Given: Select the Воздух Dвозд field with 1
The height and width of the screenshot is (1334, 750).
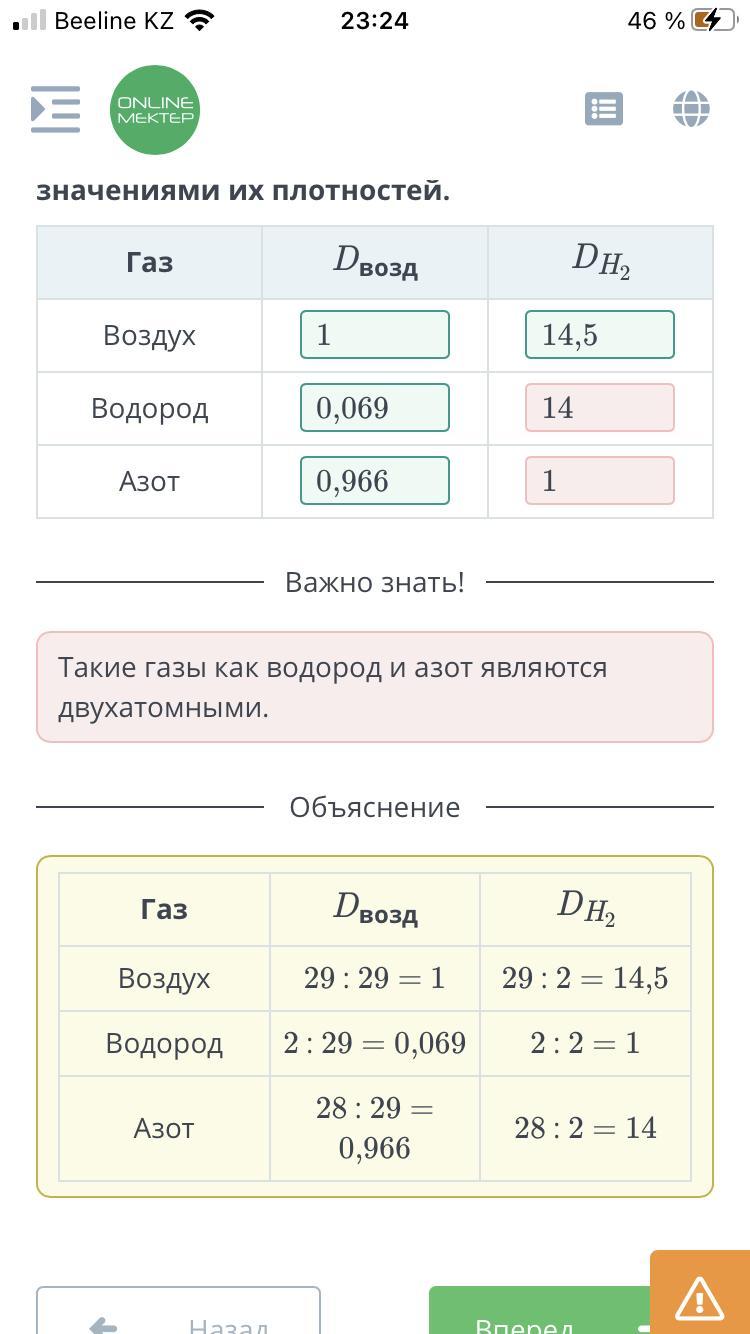Looking at the screenshot, I should pos(375,335).
